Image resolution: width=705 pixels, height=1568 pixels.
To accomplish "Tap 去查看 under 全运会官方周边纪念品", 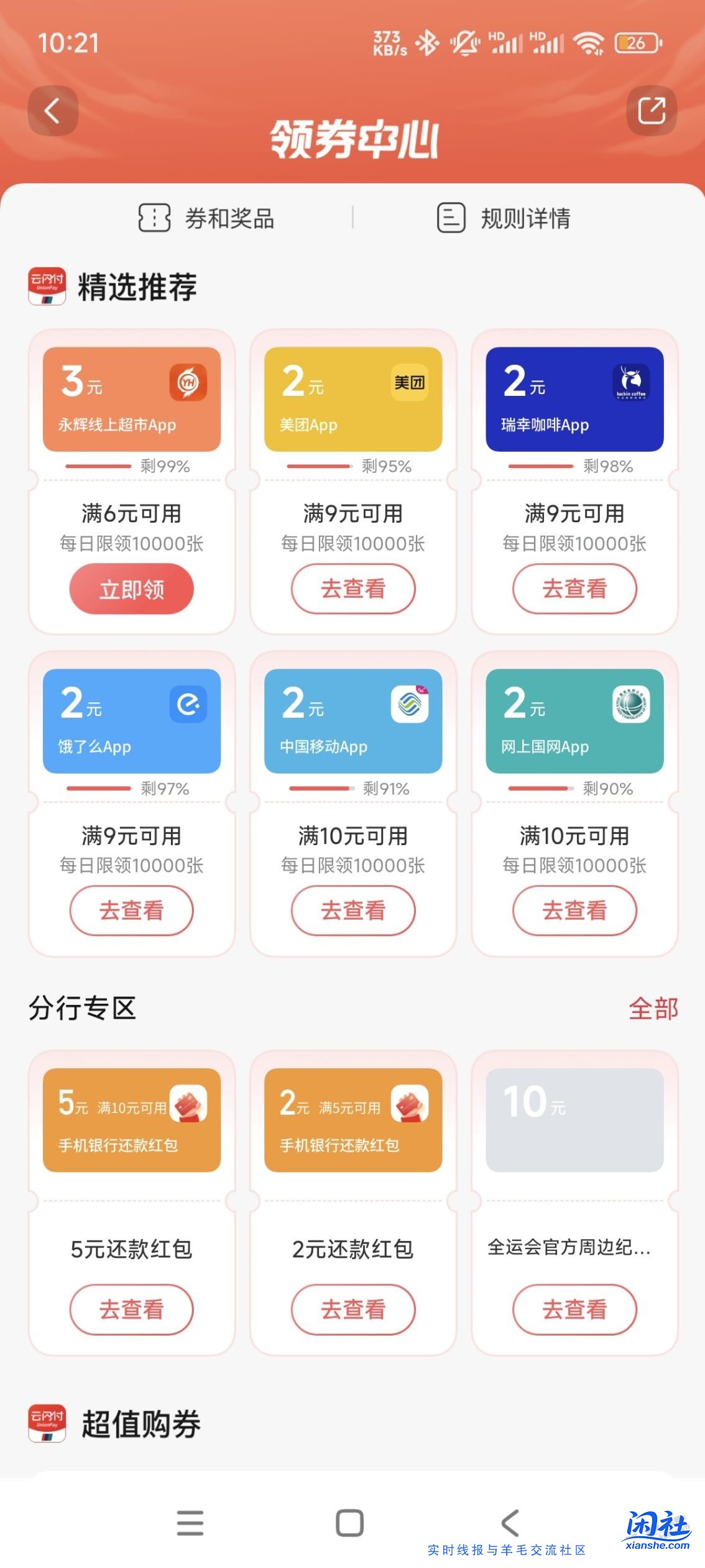I will 573,1309.
